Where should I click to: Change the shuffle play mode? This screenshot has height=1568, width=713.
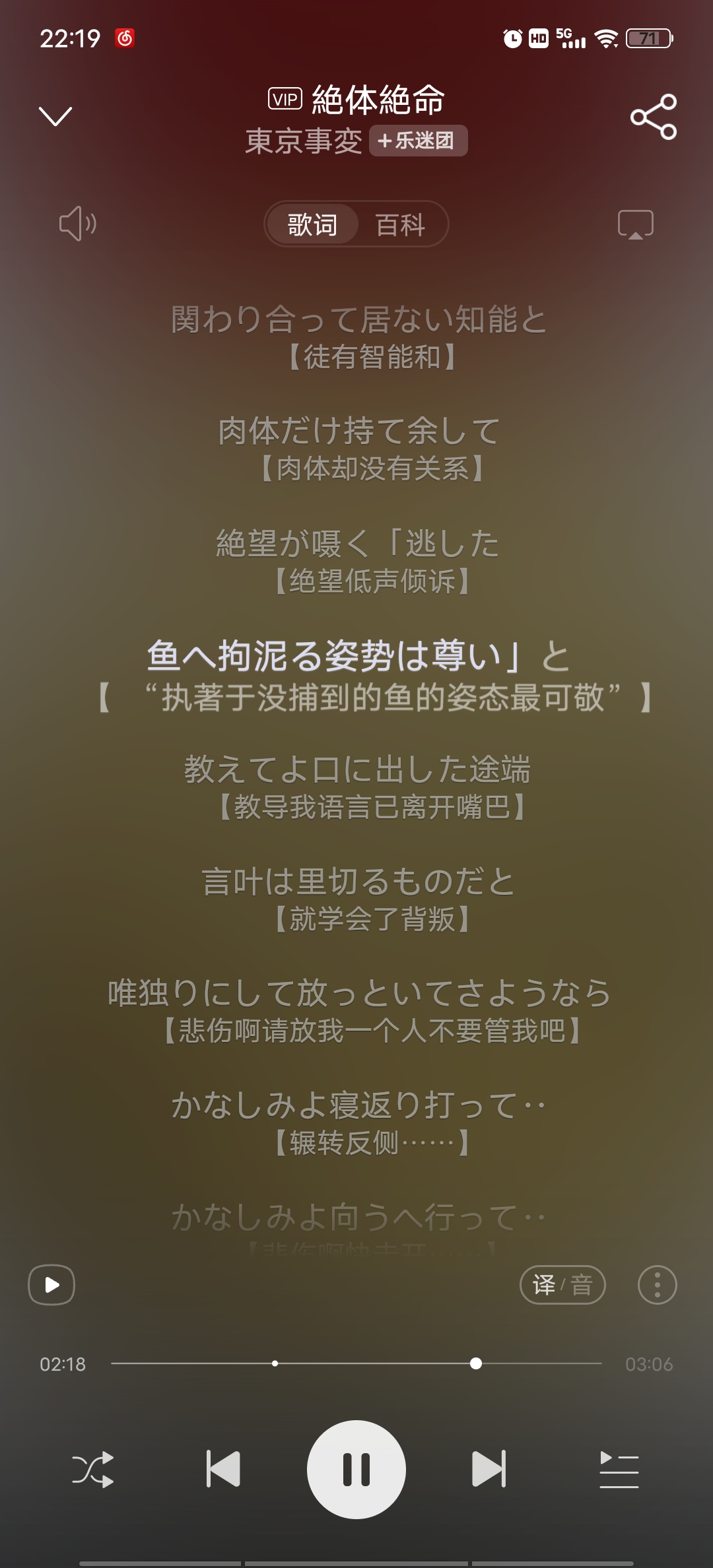coord(92,1469)
